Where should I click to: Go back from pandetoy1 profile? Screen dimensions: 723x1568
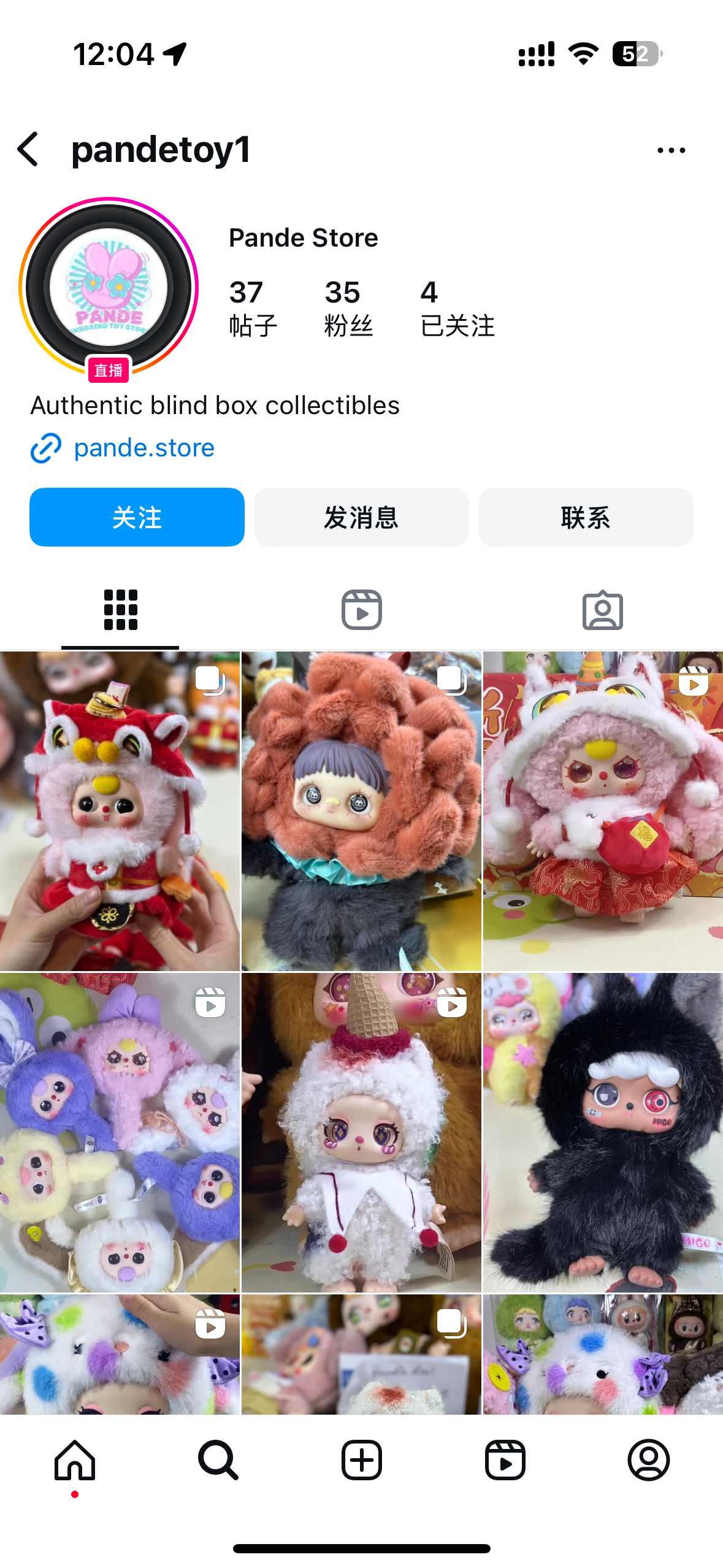point(28,149)
